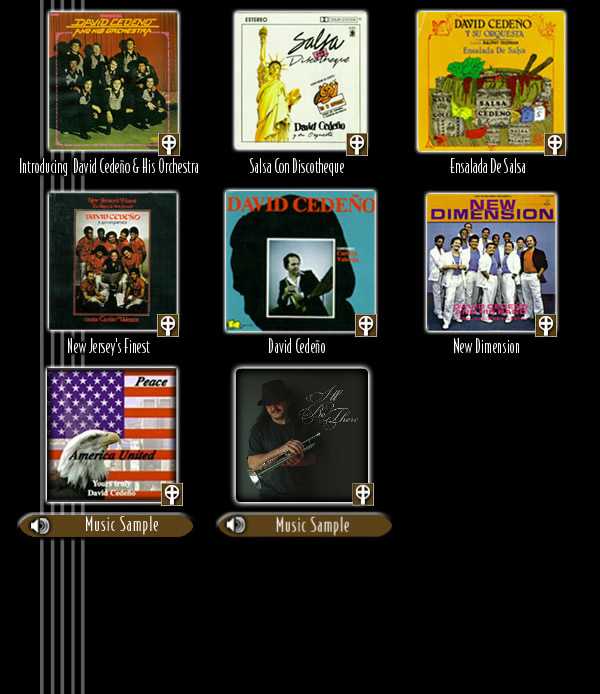The width and height of the screenshot is (600, 694).
Task: Open Salsa Con Discotheque album cover
Action: pyautogui.click(x=290, y=80)
